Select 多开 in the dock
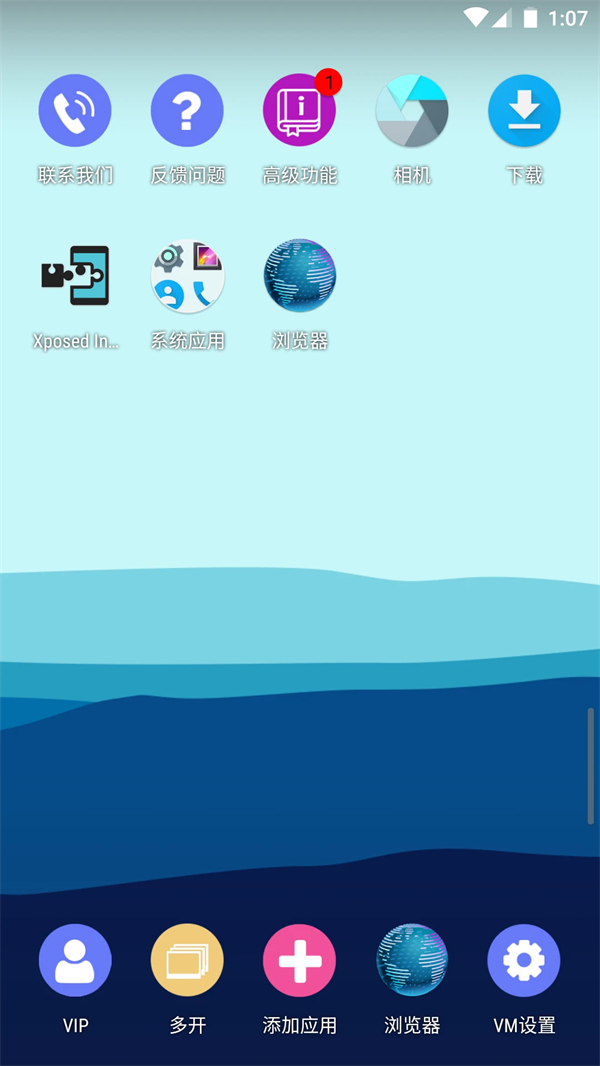Image resolution: width=600 pixels, height=1066 pixels. (x=187, y=961)
